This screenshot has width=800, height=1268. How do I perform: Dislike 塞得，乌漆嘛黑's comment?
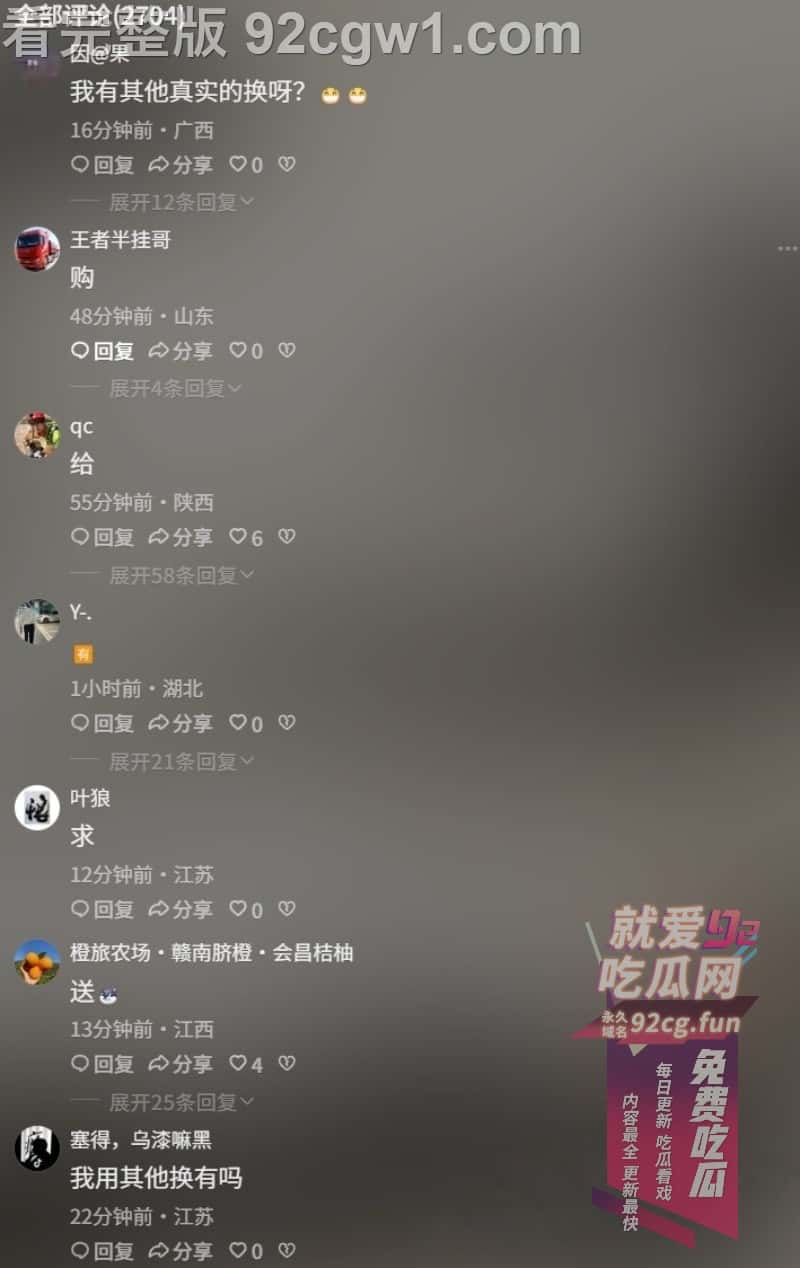(x=287, y=1251)
